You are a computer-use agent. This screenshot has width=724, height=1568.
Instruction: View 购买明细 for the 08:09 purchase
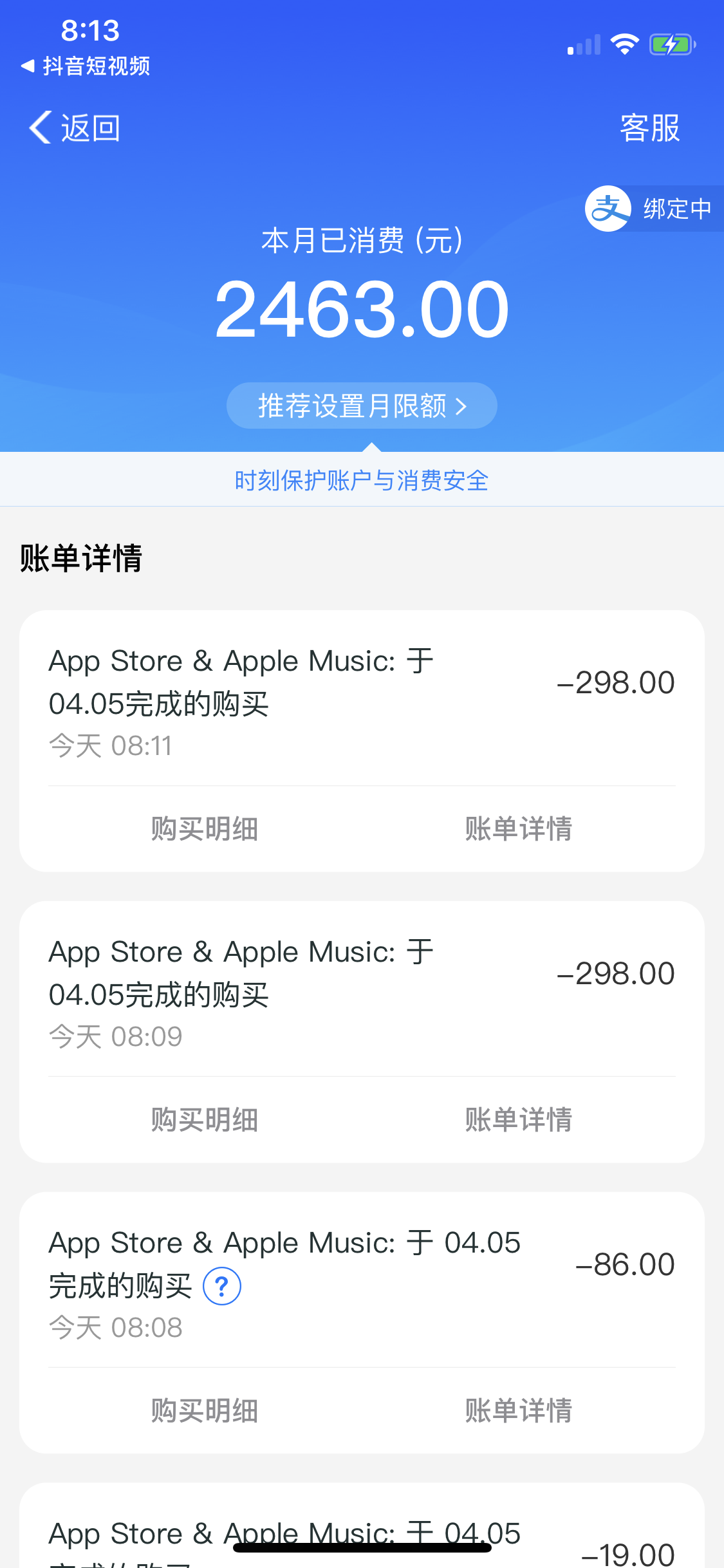click(x=205, y=1119)
